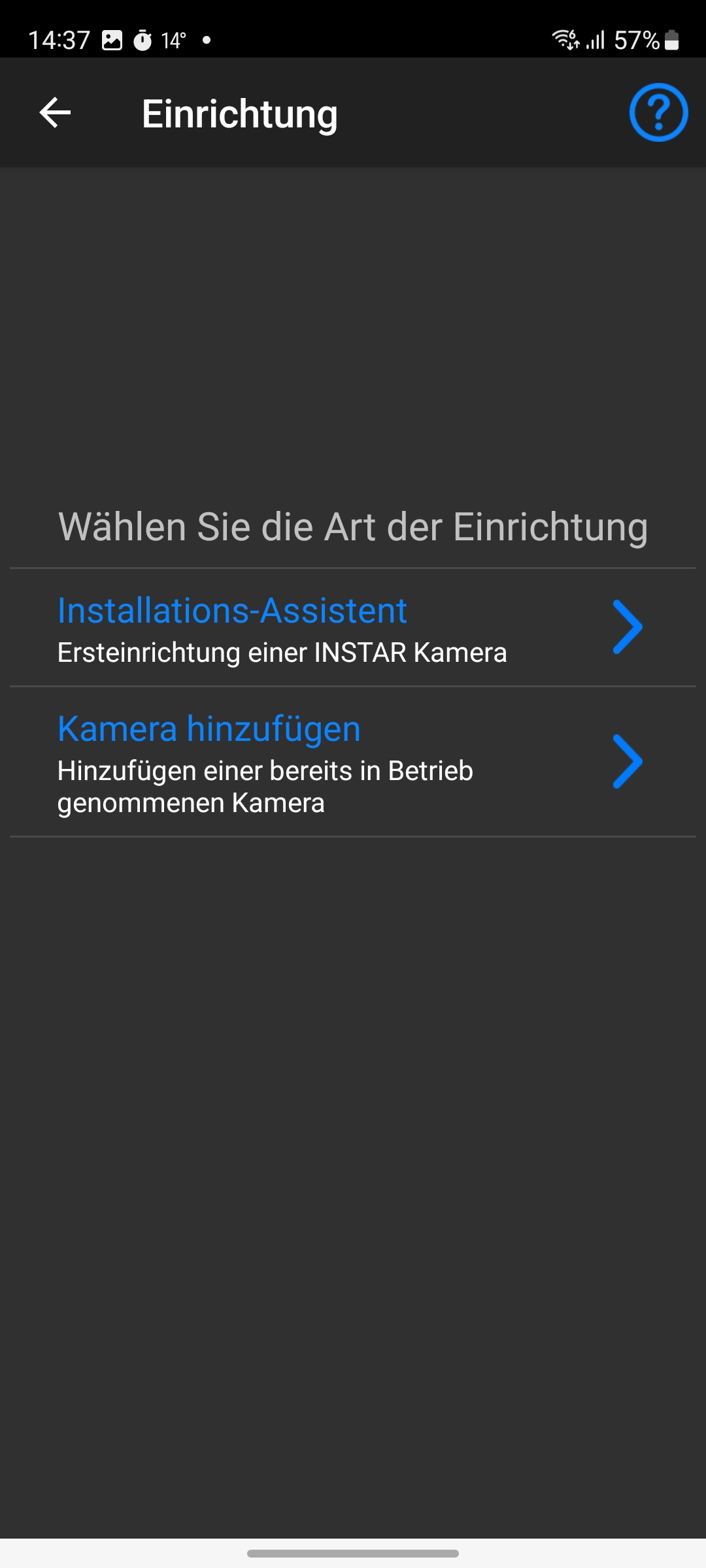Open the help question mark icon
This screenshot has height=1568, width=706.
coord(658,112)
